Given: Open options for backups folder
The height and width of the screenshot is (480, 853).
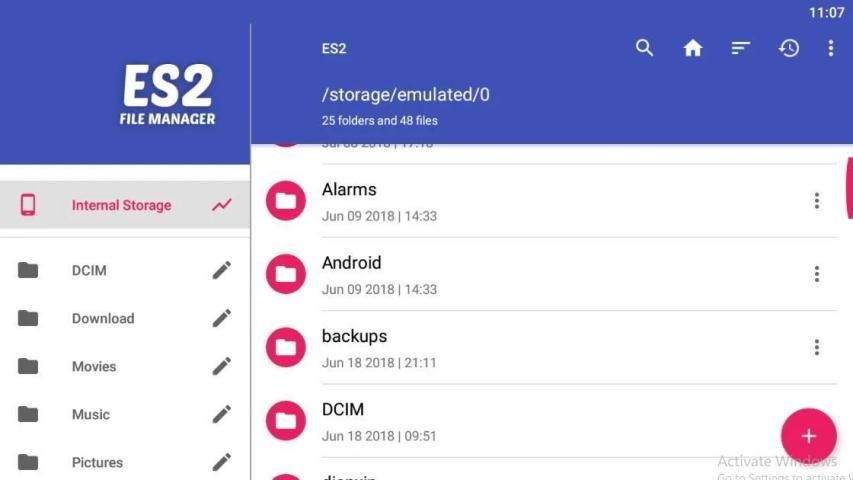Looking at the screenshot, I should click(816, 347).
